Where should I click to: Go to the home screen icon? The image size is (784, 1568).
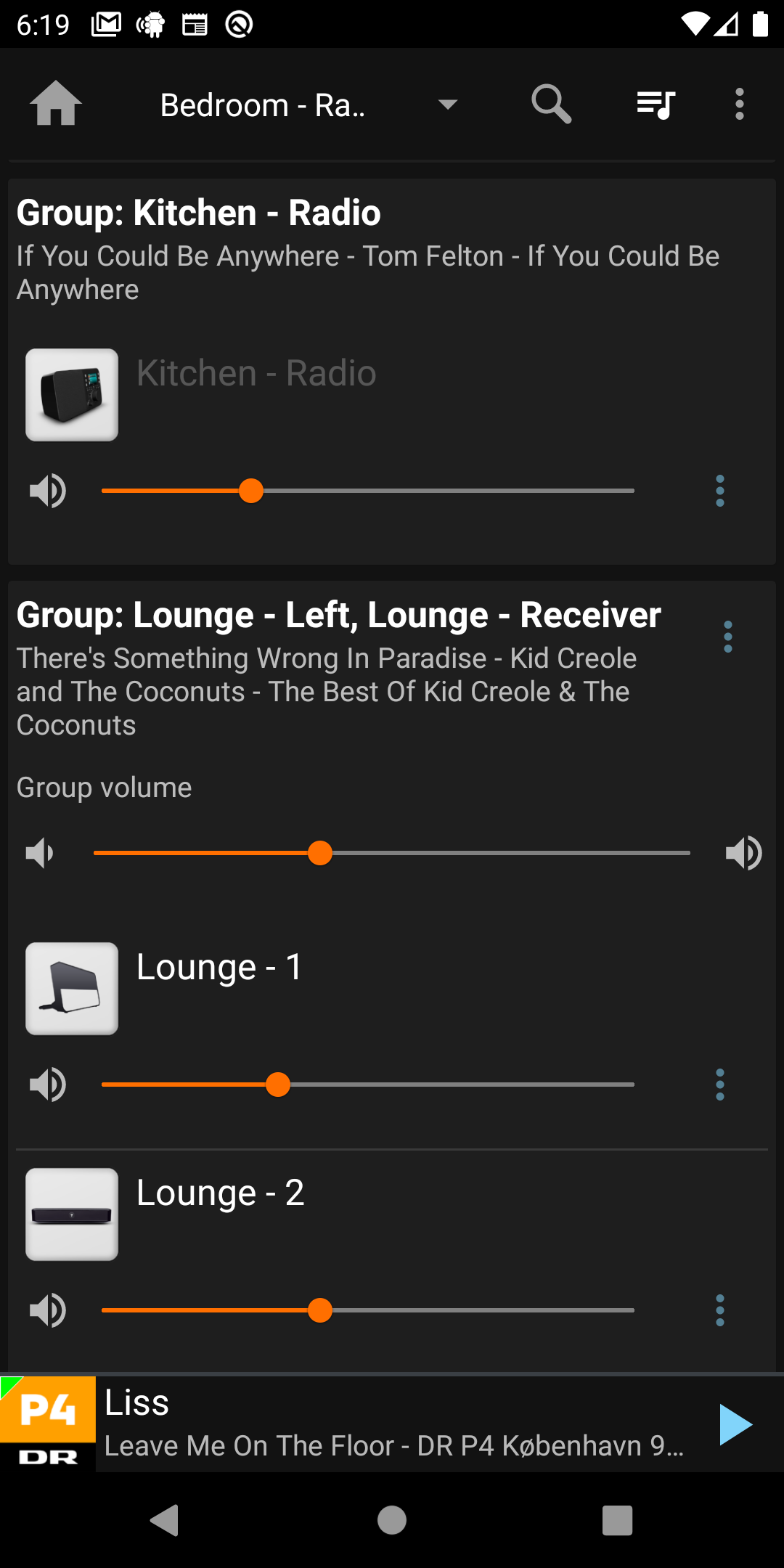pyautogui.click(x=55, y=104)
